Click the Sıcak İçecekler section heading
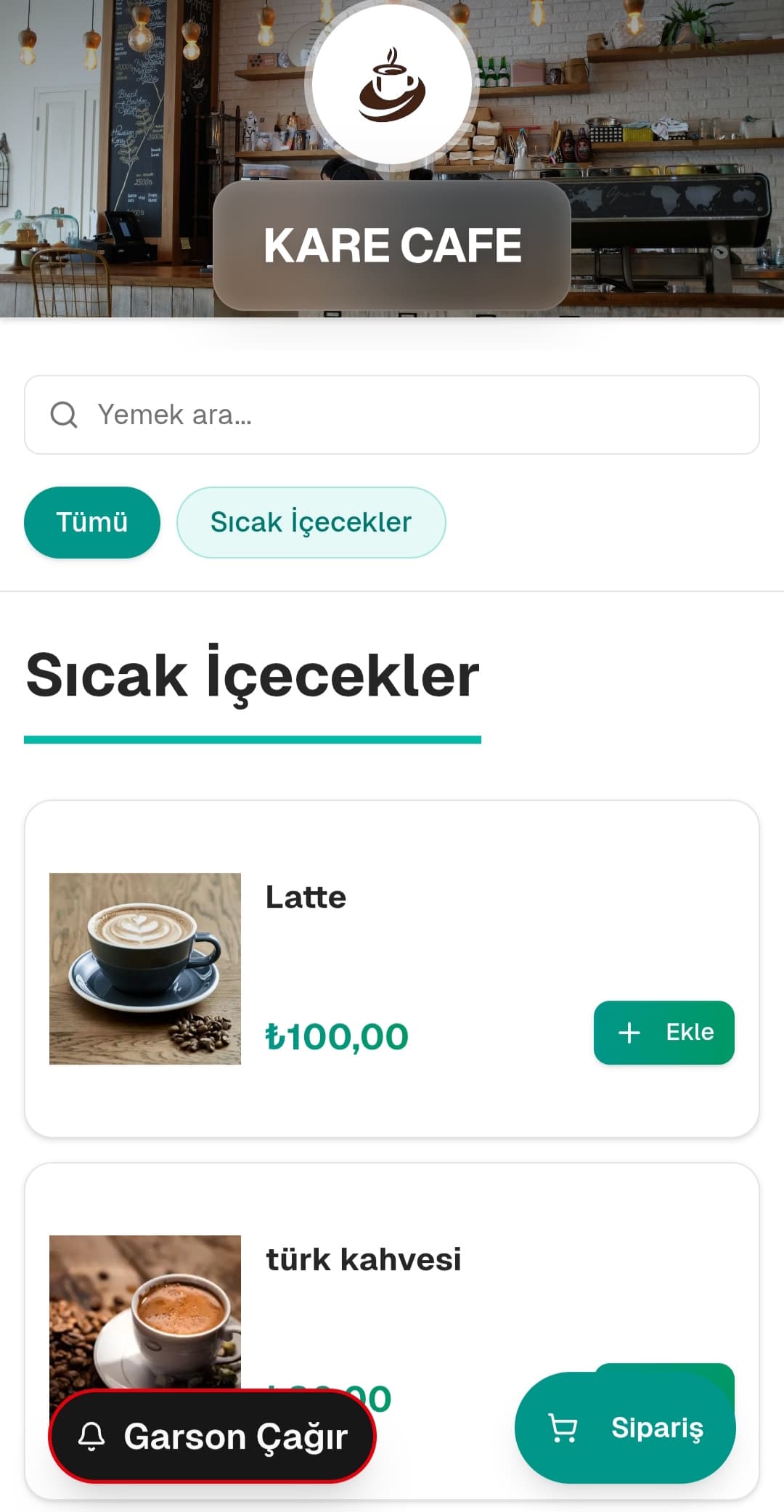 tap(251, 675)
